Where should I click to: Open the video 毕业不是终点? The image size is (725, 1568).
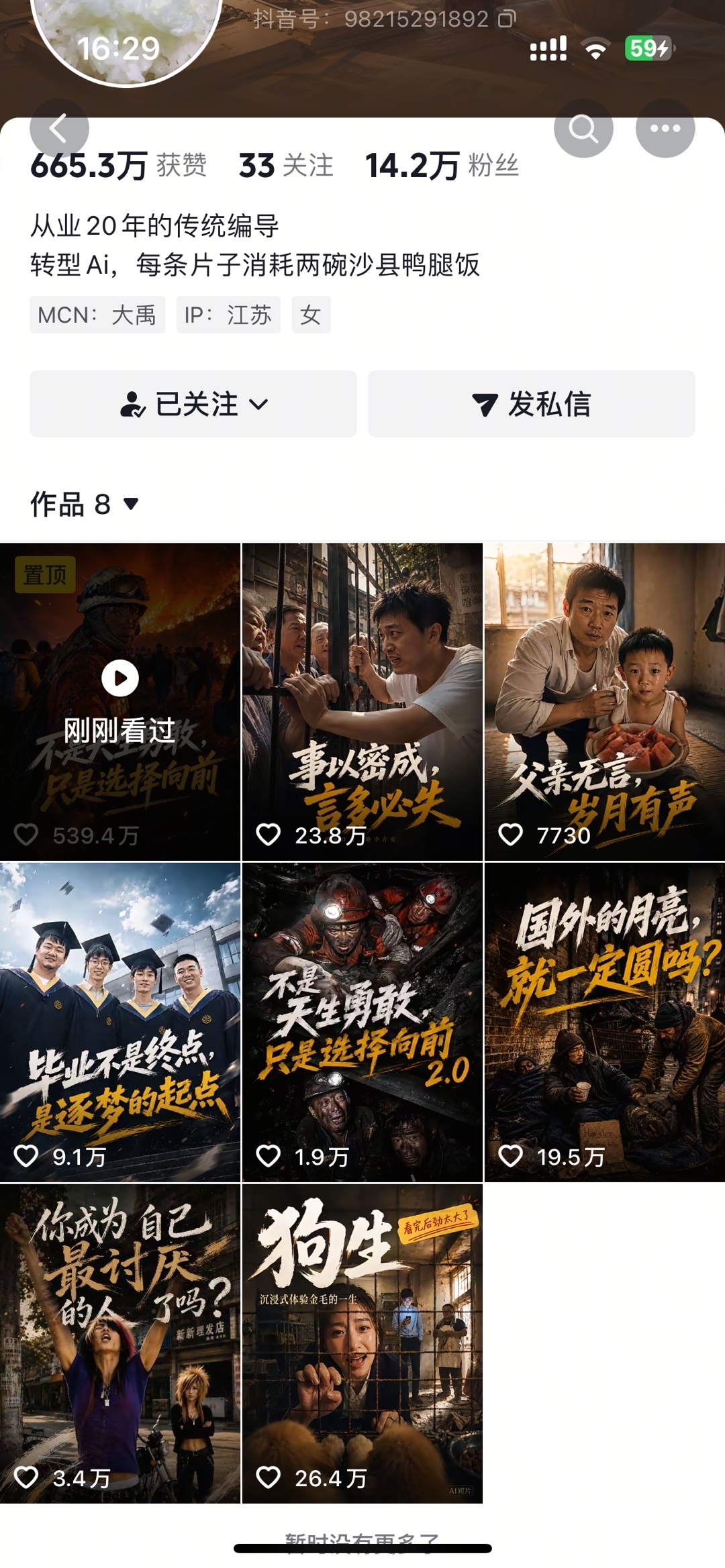click(120, 1023)
